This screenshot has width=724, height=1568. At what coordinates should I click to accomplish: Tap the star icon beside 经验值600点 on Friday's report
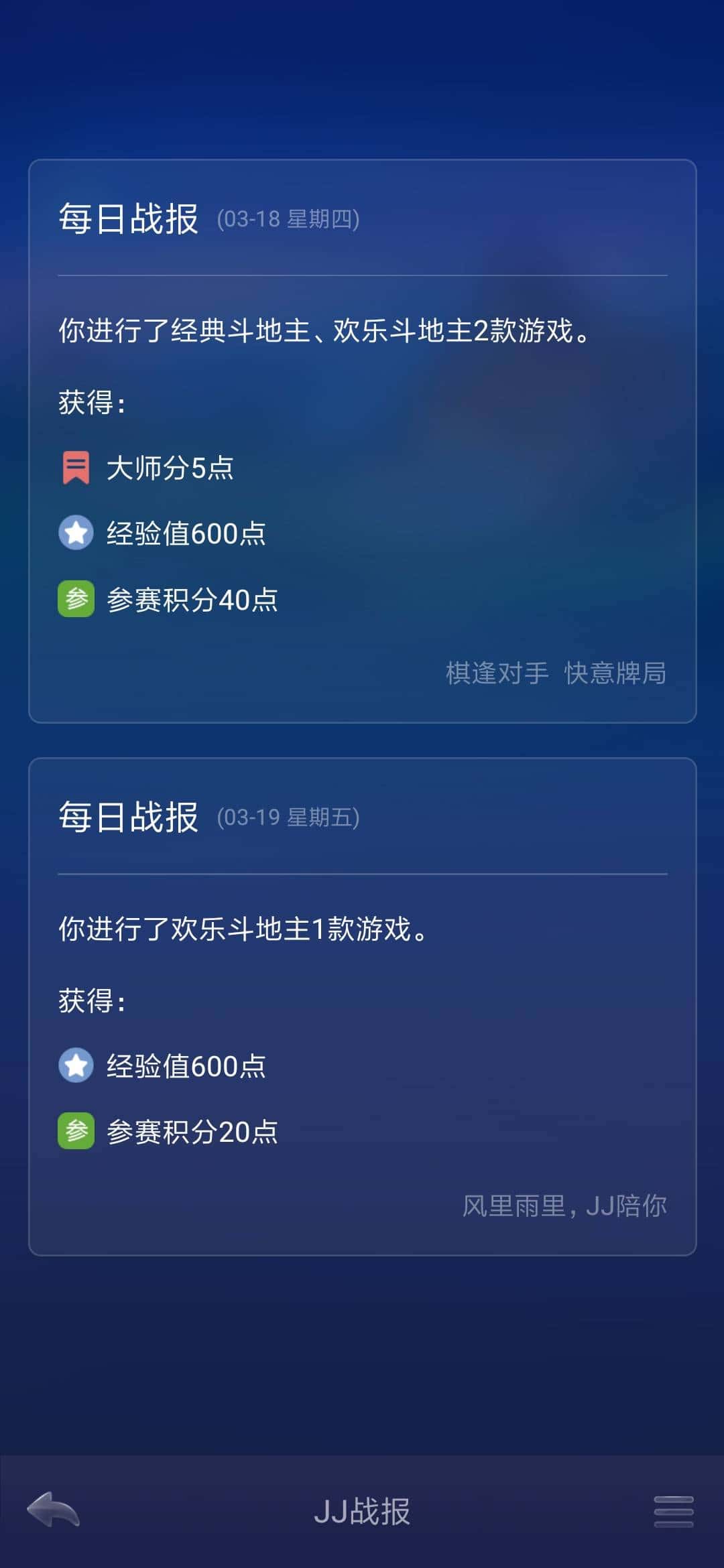(x=76, y=1065)
